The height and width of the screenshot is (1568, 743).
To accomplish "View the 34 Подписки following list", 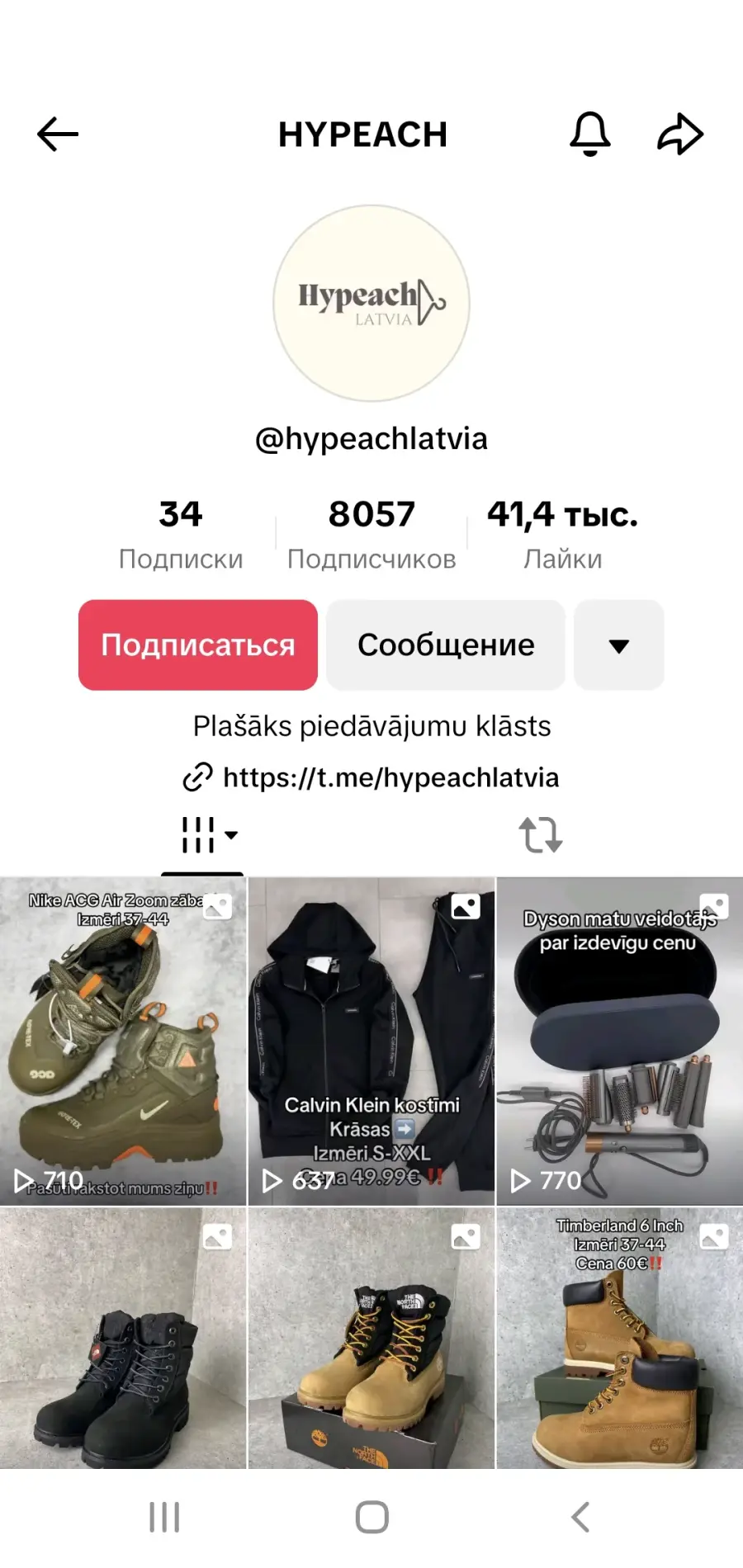I will (x=181, y=535).
